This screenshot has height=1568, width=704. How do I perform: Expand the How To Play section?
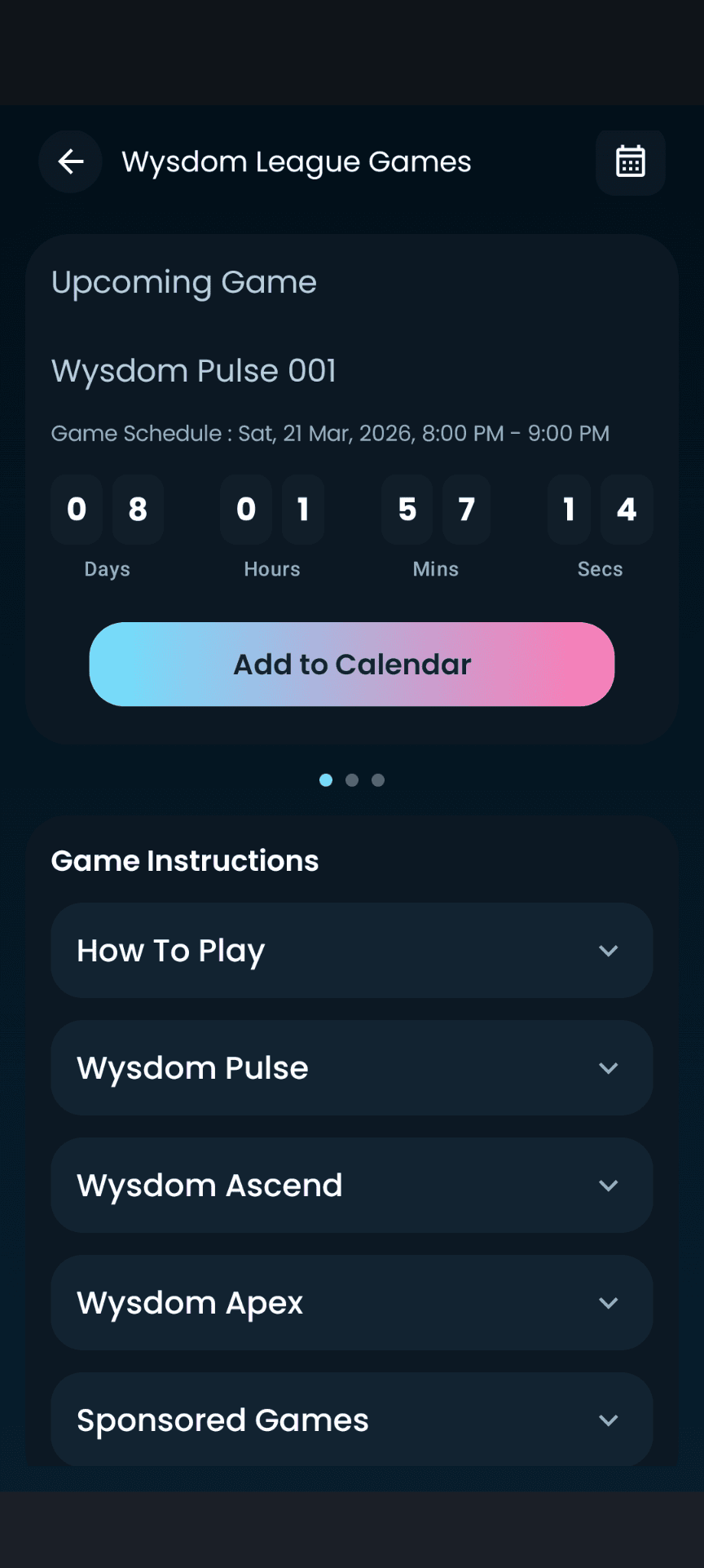pyautogui.click(x=351, y=950)
